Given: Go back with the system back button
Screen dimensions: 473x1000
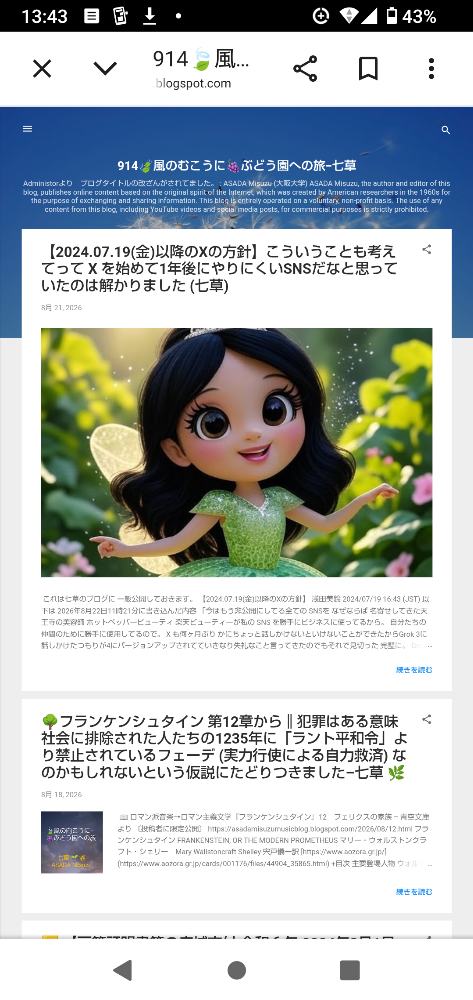Looking at the screenshot, I should tap(122, 970).
